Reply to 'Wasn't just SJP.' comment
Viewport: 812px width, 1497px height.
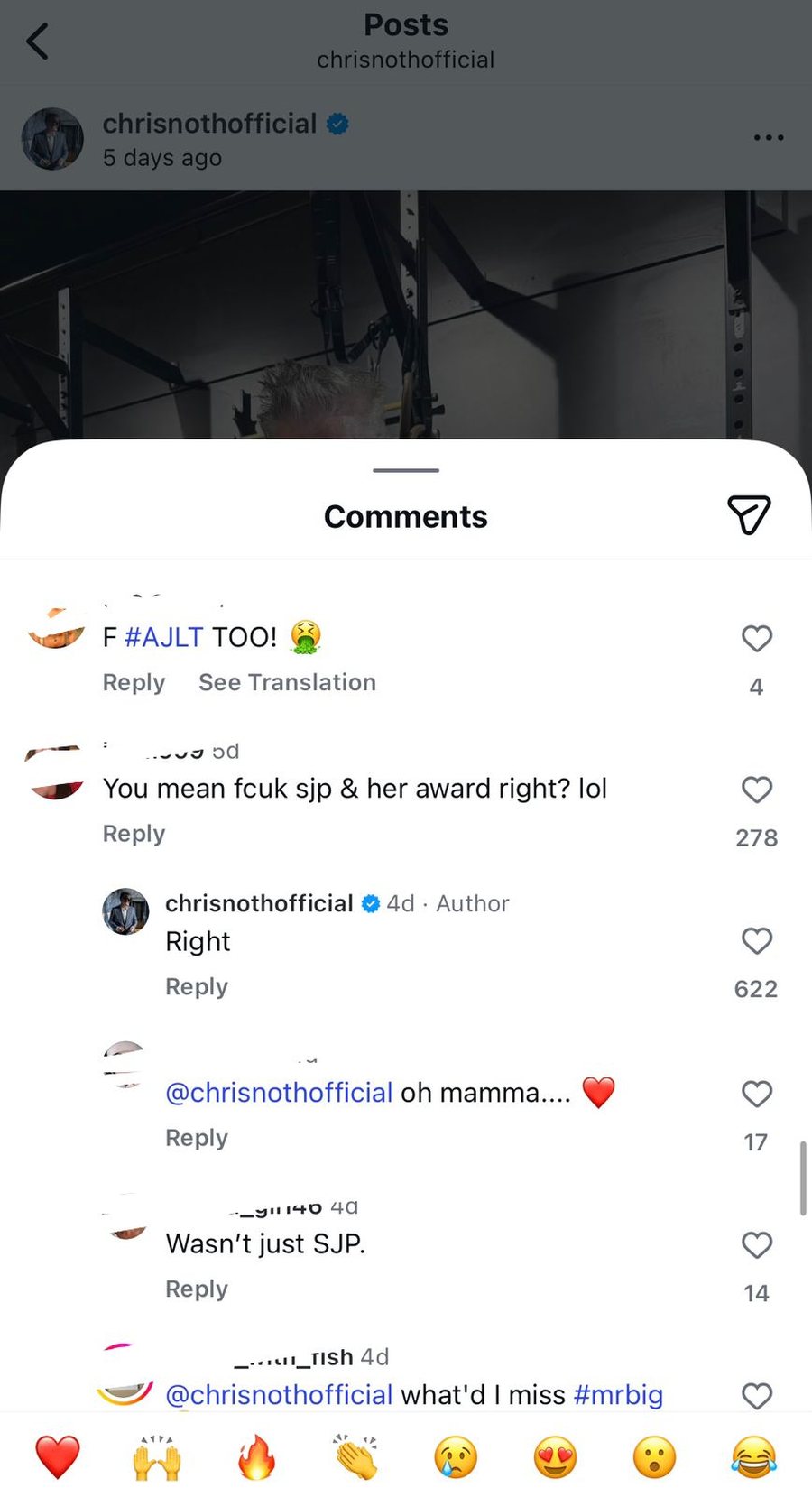197,1289
